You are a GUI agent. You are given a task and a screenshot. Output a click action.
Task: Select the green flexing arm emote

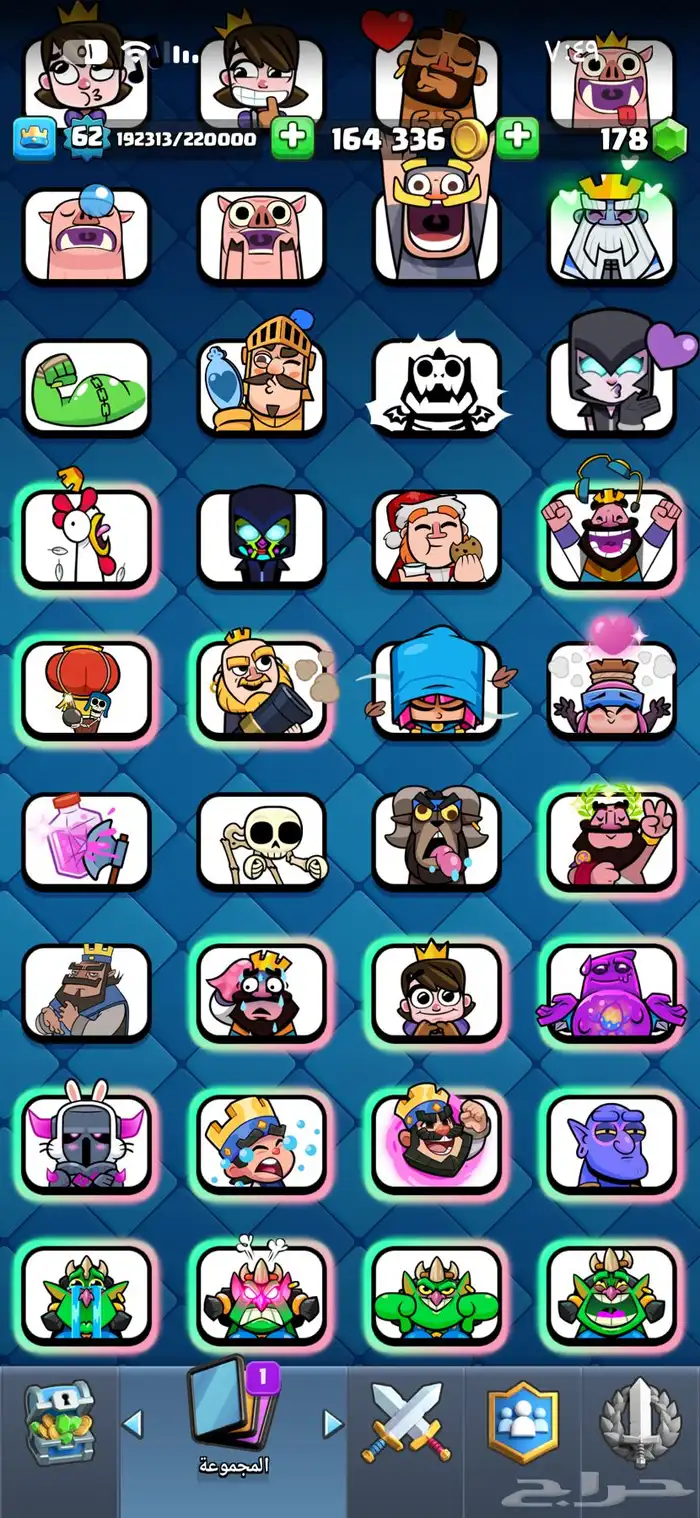pyautogui.click(x=86, y=387)
